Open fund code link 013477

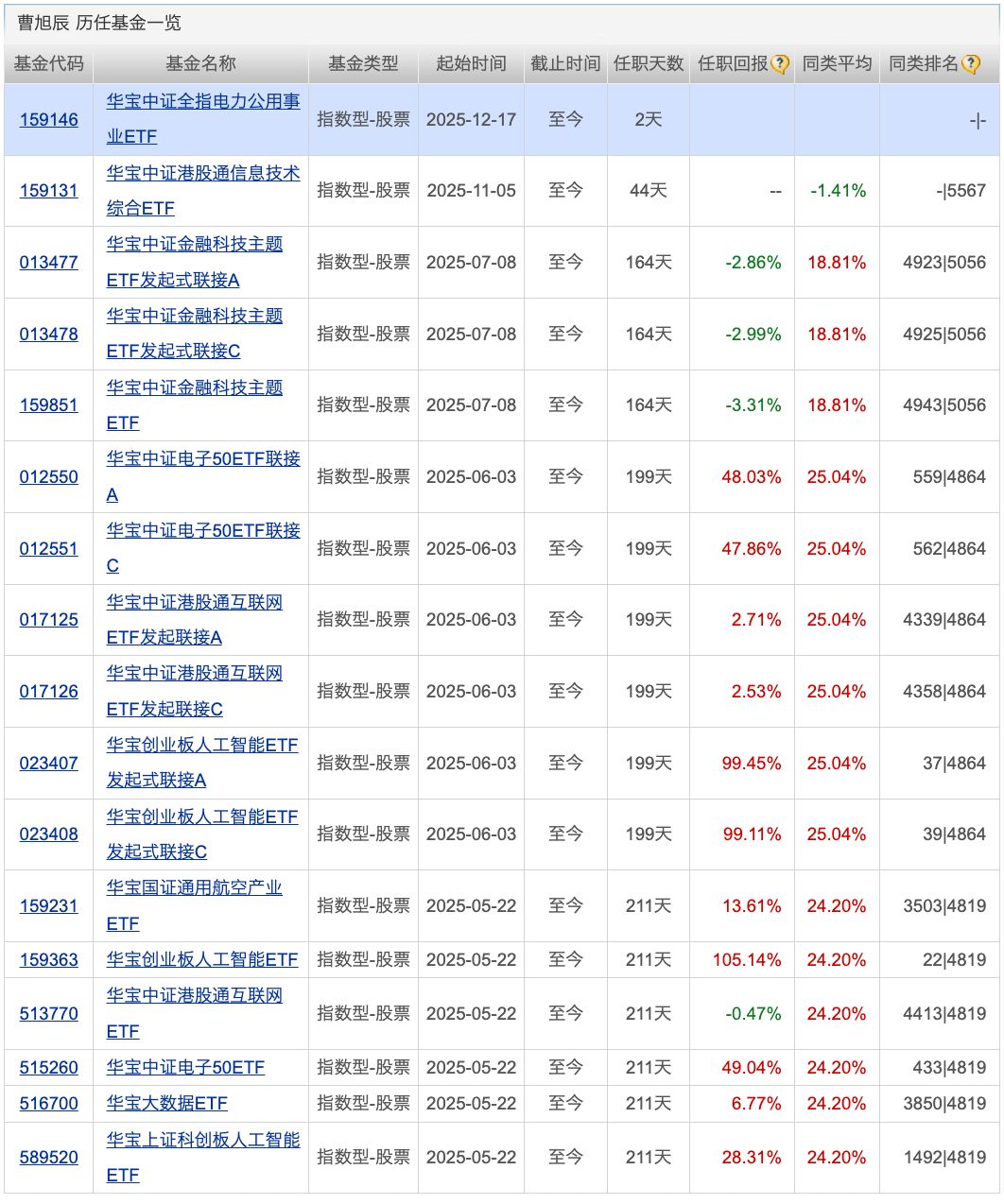click(48, 263)
